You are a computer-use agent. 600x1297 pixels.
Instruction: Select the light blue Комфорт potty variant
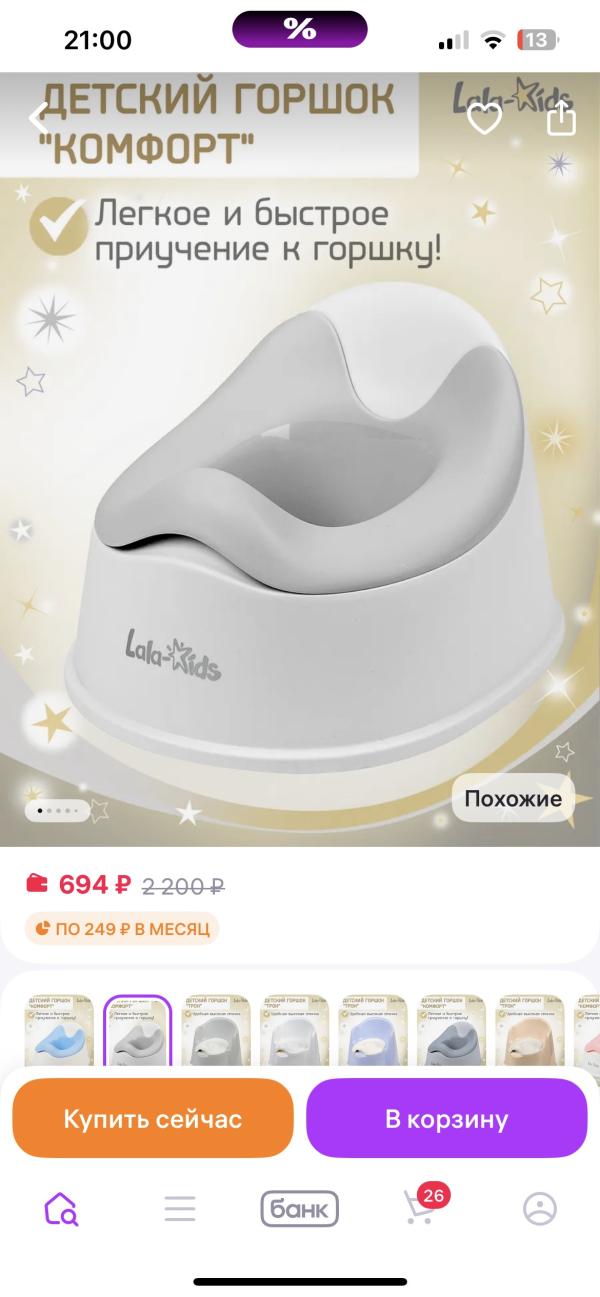tap(59, 1030)
